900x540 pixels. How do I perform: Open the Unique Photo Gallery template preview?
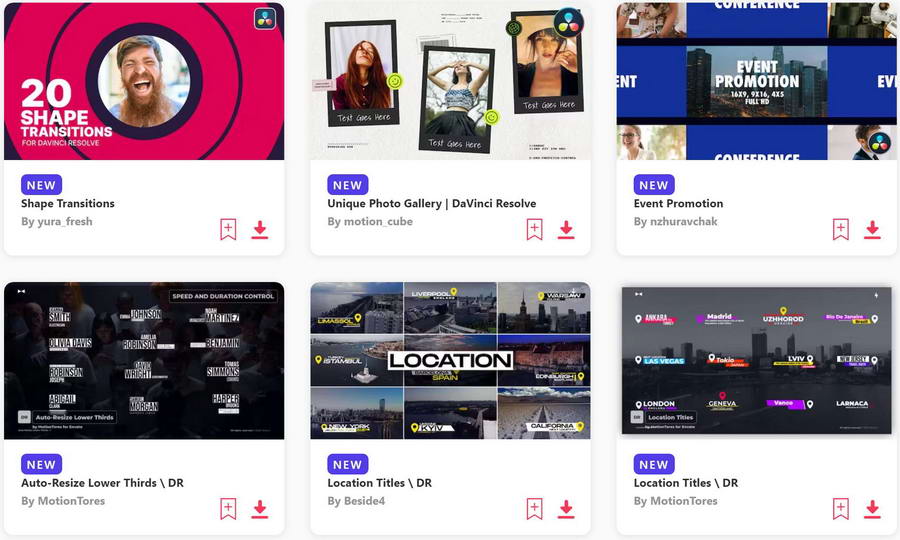point(450,80)
